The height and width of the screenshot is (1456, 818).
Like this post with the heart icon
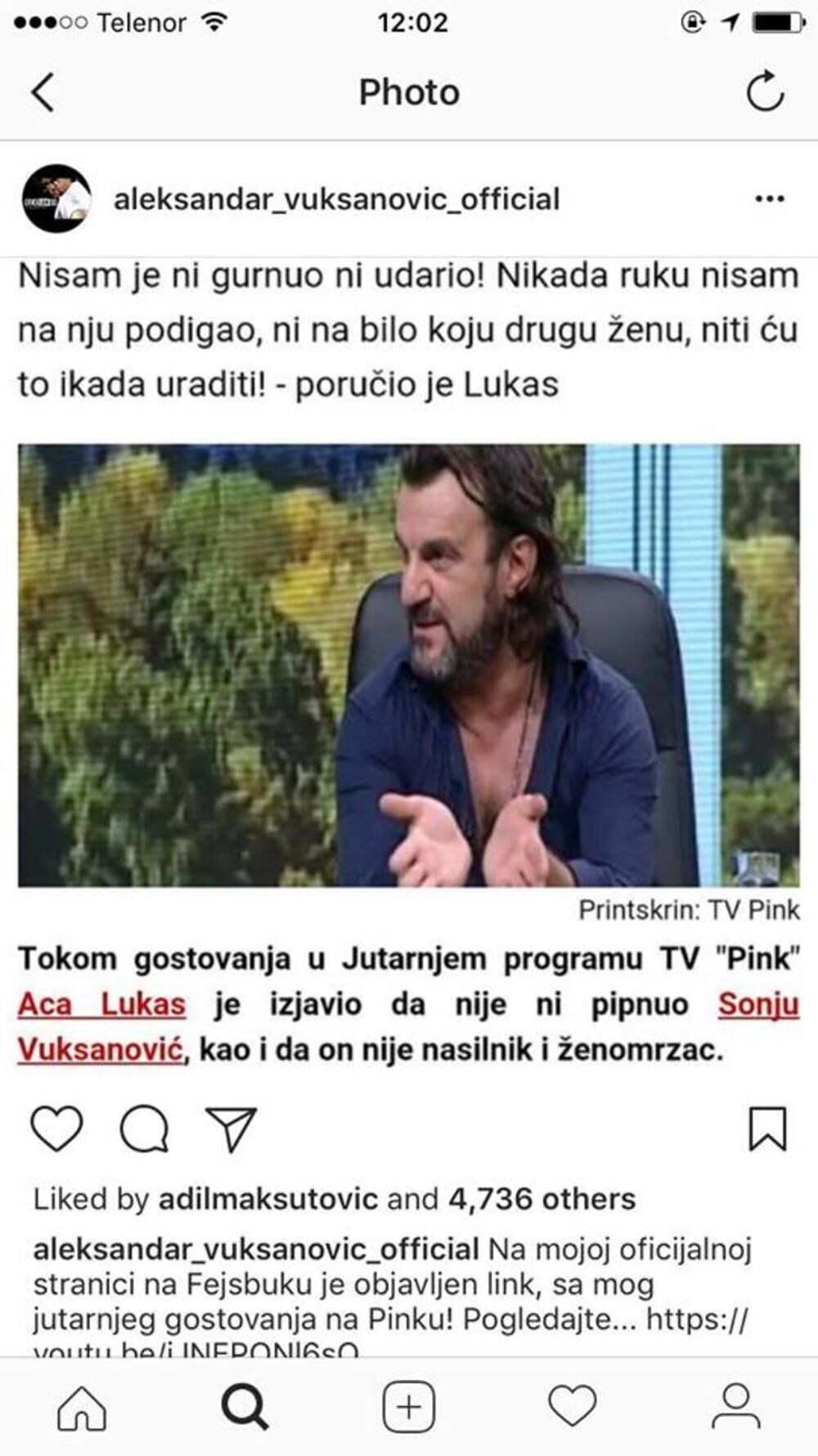point(56,1128)
